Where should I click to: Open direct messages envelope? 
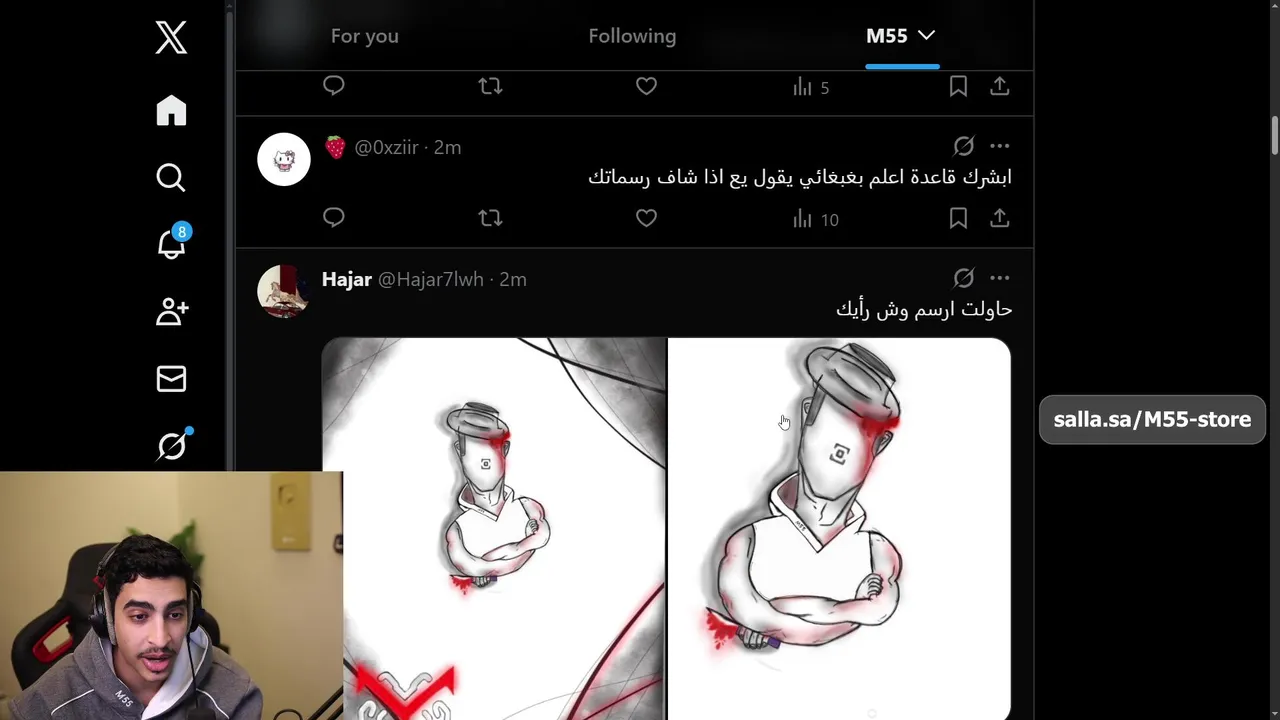[x=171, y=379]
